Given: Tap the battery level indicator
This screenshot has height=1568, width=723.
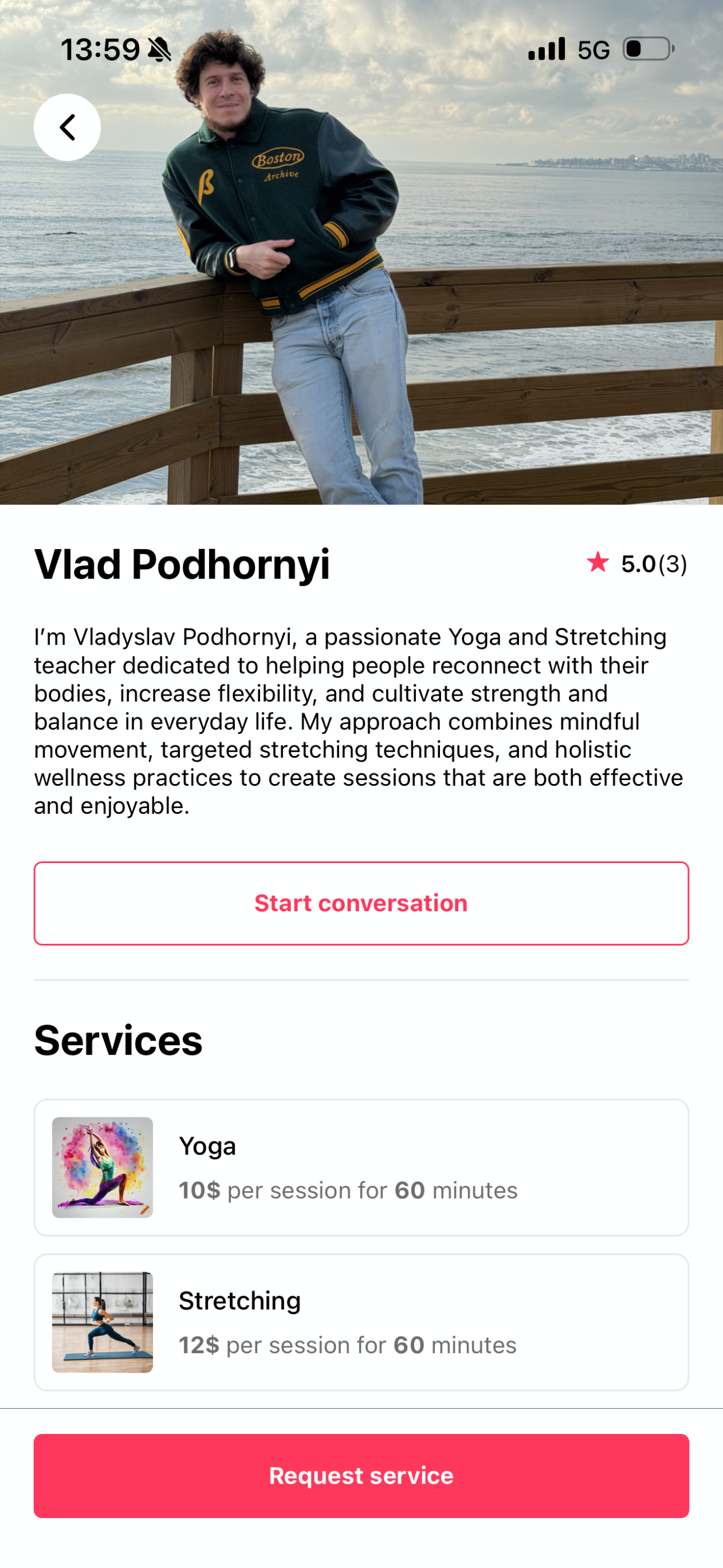Looking at the screenshot, I should click(x=647, y=49).
